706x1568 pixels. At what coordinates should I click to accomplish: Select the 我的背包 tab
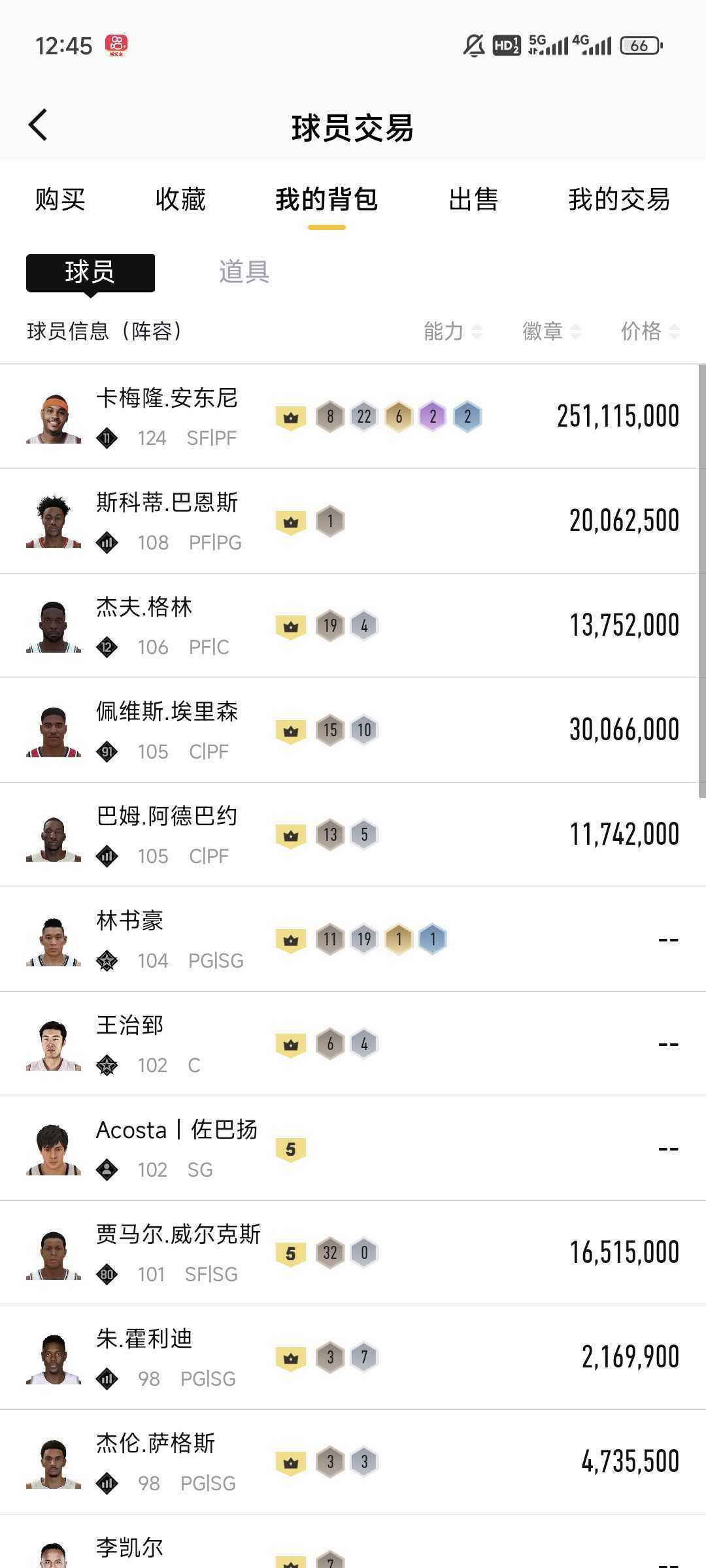tap(326, 199)
